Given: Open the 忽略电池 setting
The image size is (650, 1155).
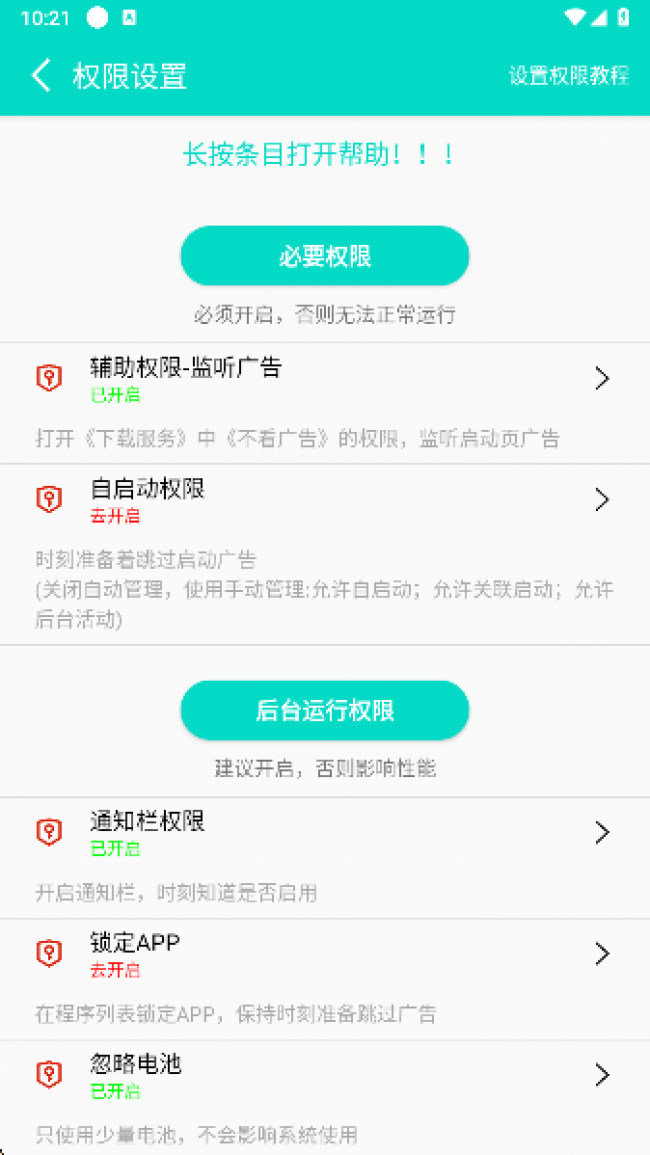Looking at the screenshot, I should tap(324, 1075).
